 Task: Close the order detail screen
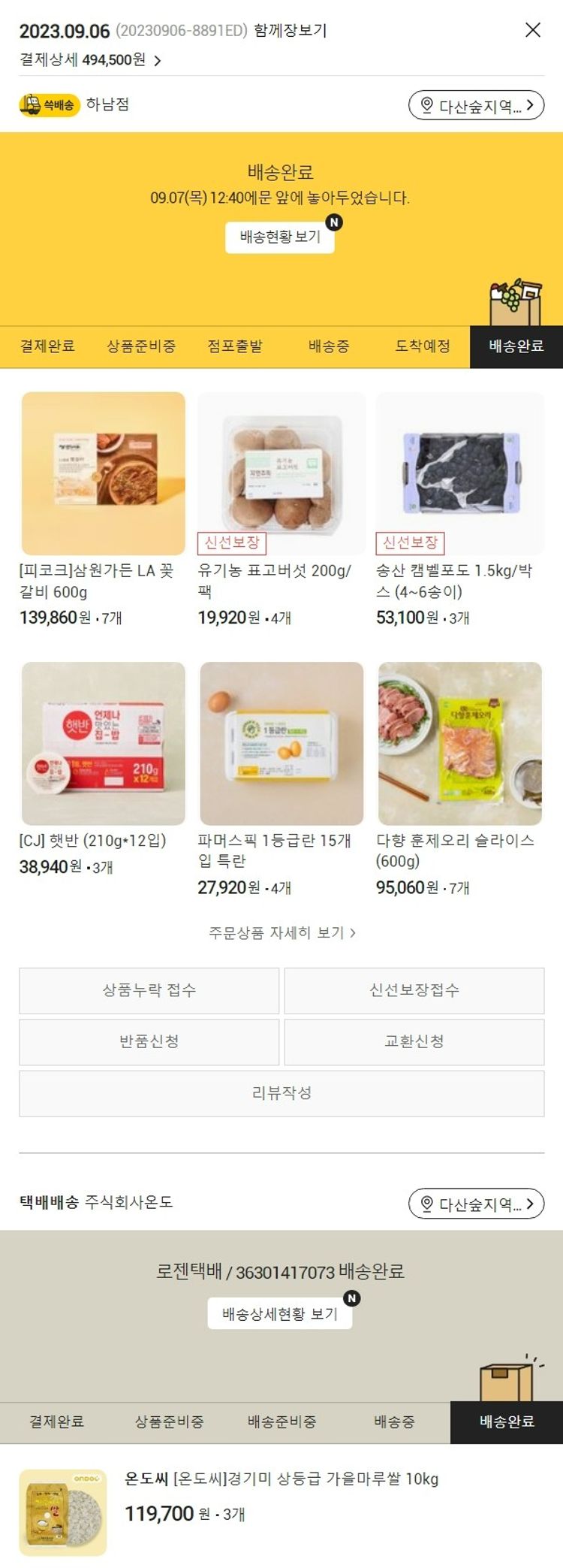[x=532, y=30]
